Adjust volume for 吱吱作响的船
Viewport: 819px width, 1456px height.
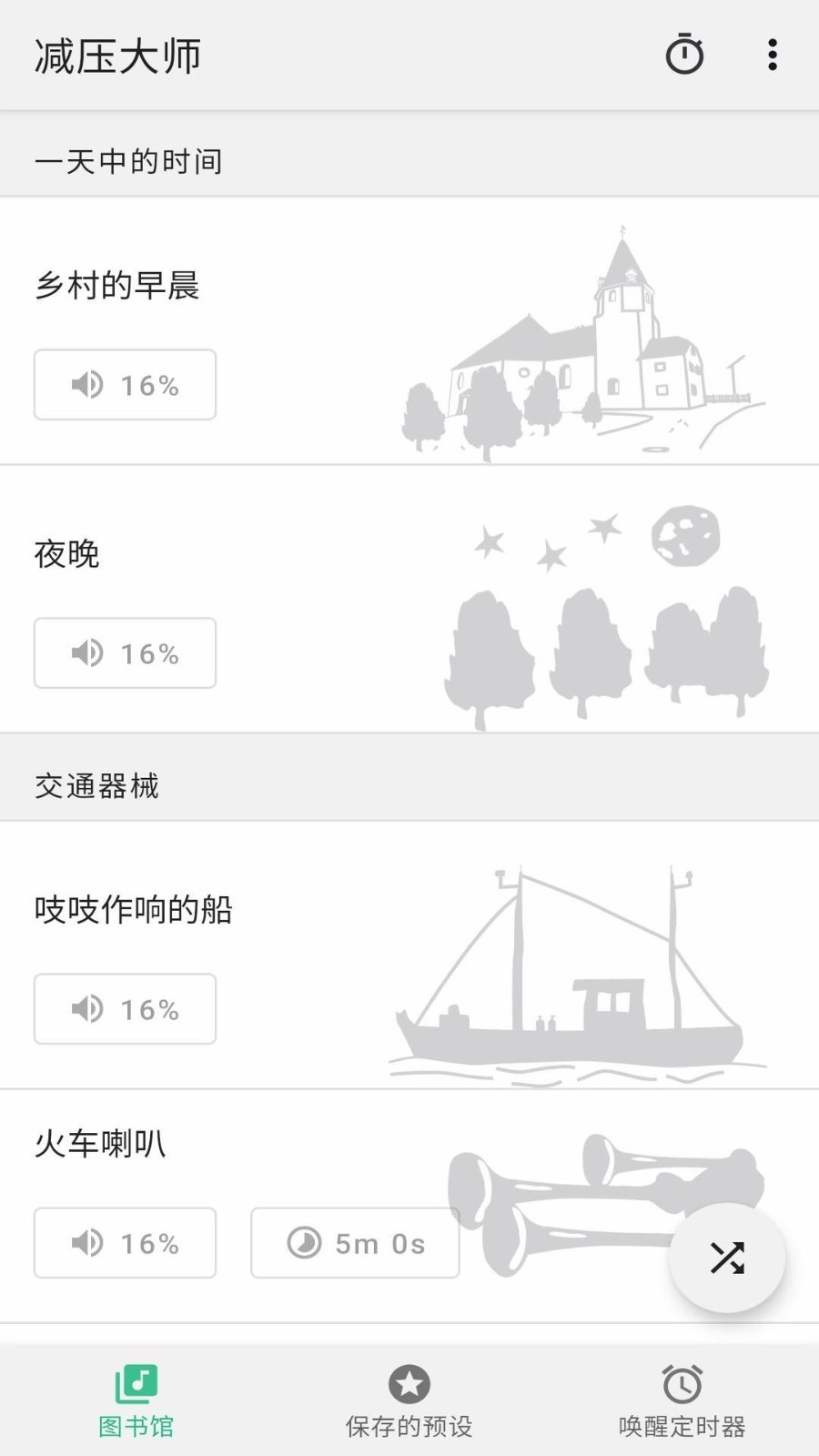tap(125, 1009)
